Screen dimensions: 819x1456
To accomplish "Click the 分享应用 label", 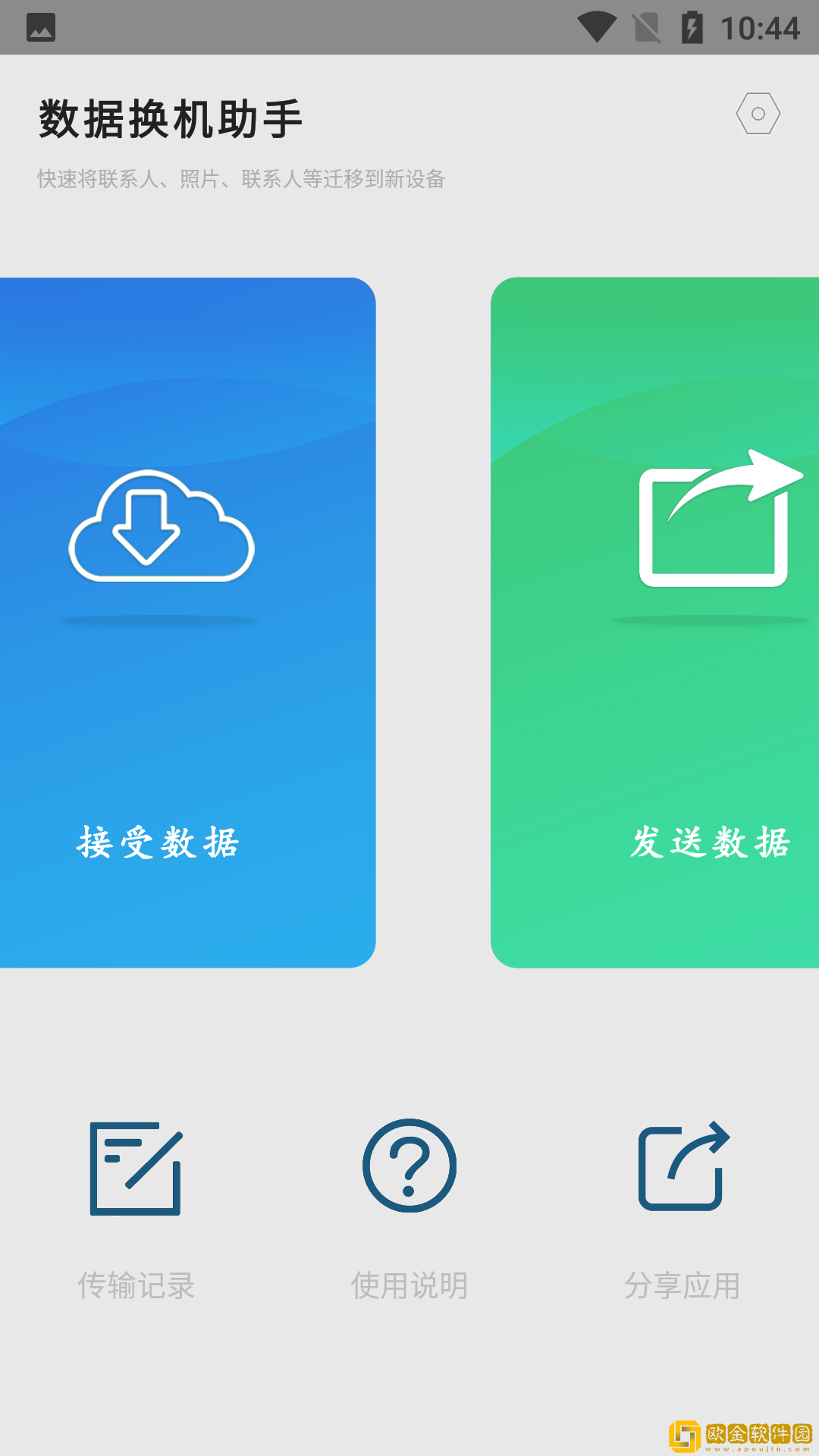I will click(682, 1283).
